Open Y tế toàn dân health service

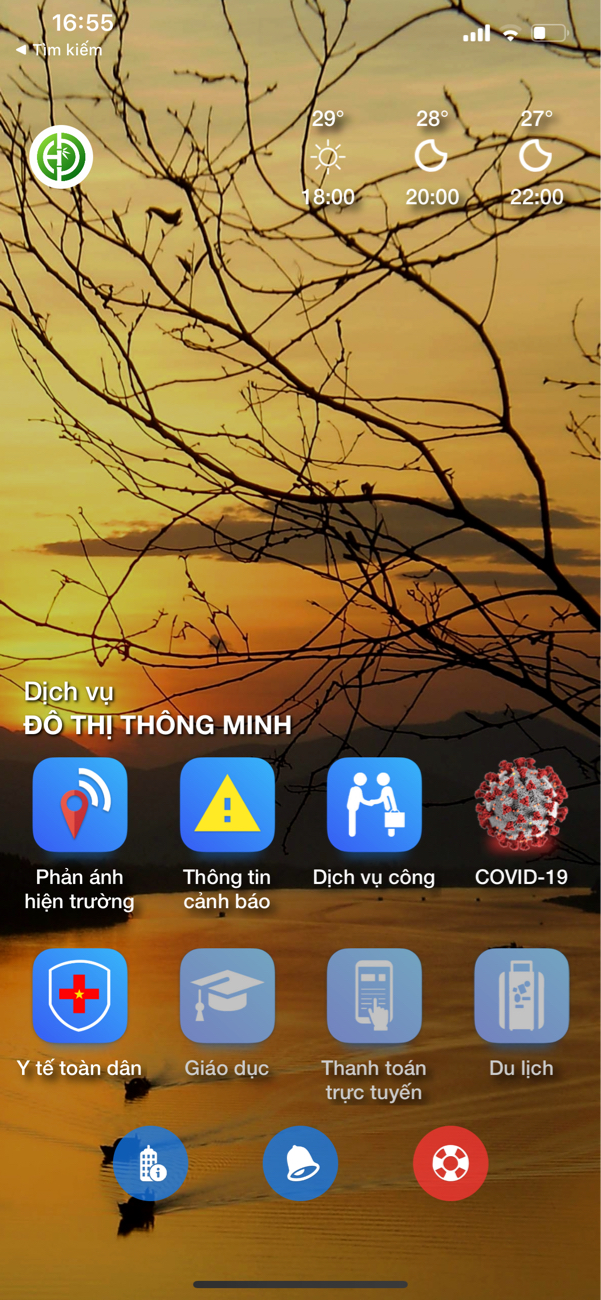point(80,996)
